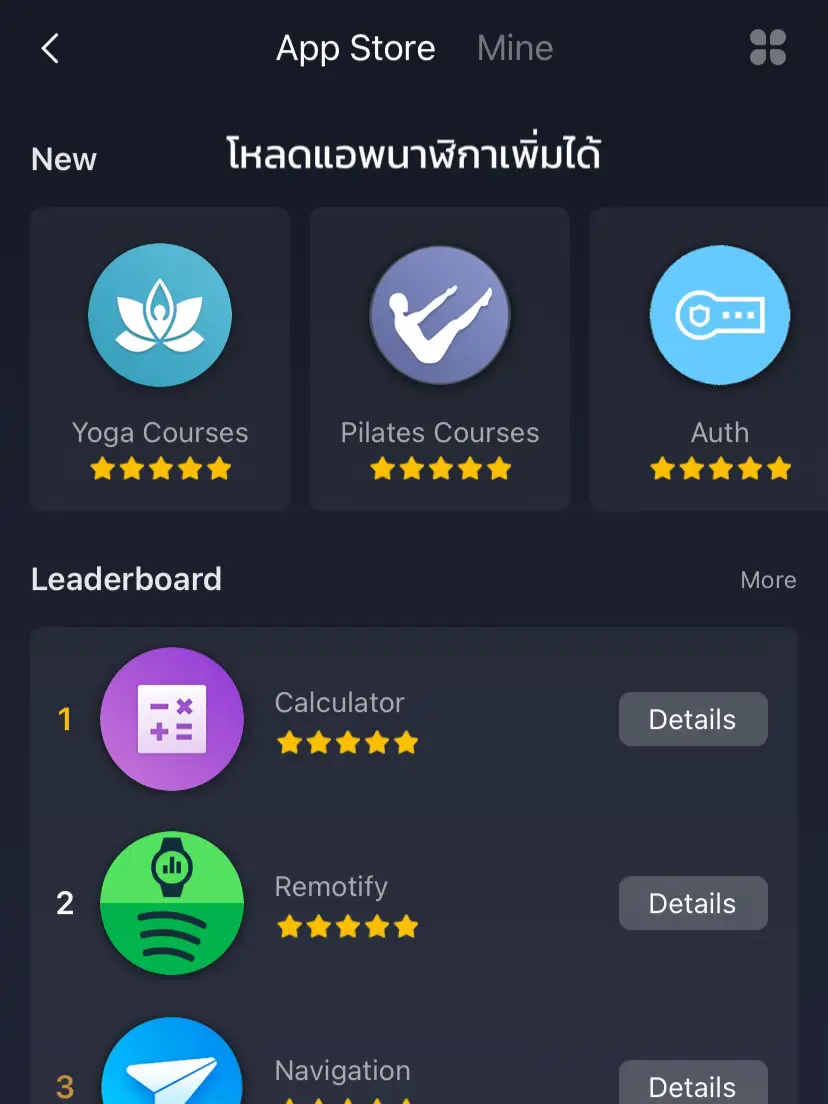Tap a star in Remotify's rating row
The width and height of the screenshot is (828, 1104).
tap(348, 926)
